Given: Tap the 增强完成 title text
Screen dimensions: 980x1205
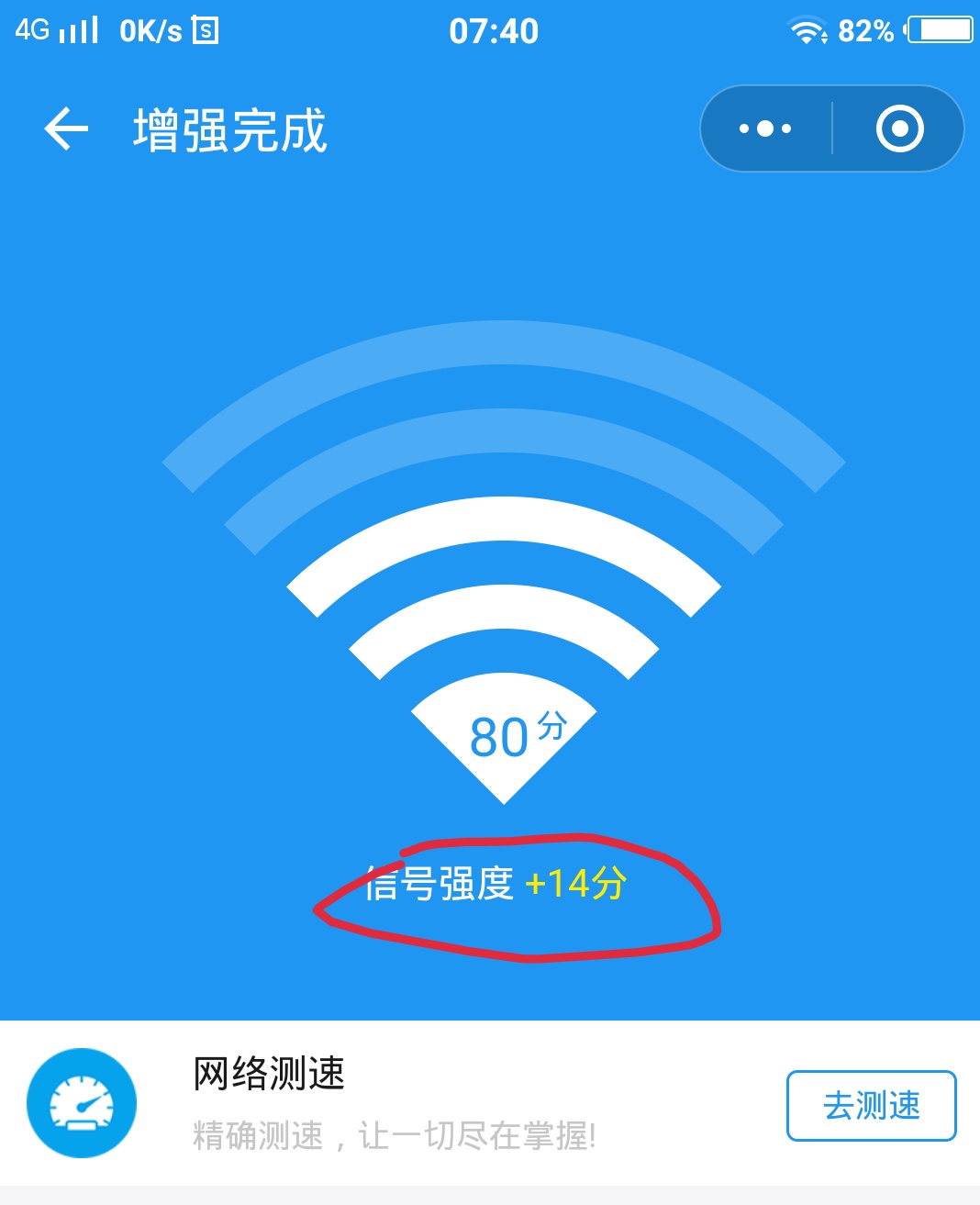Looking at the screenshot, I should pyautogui.click(x=228, y=130).
